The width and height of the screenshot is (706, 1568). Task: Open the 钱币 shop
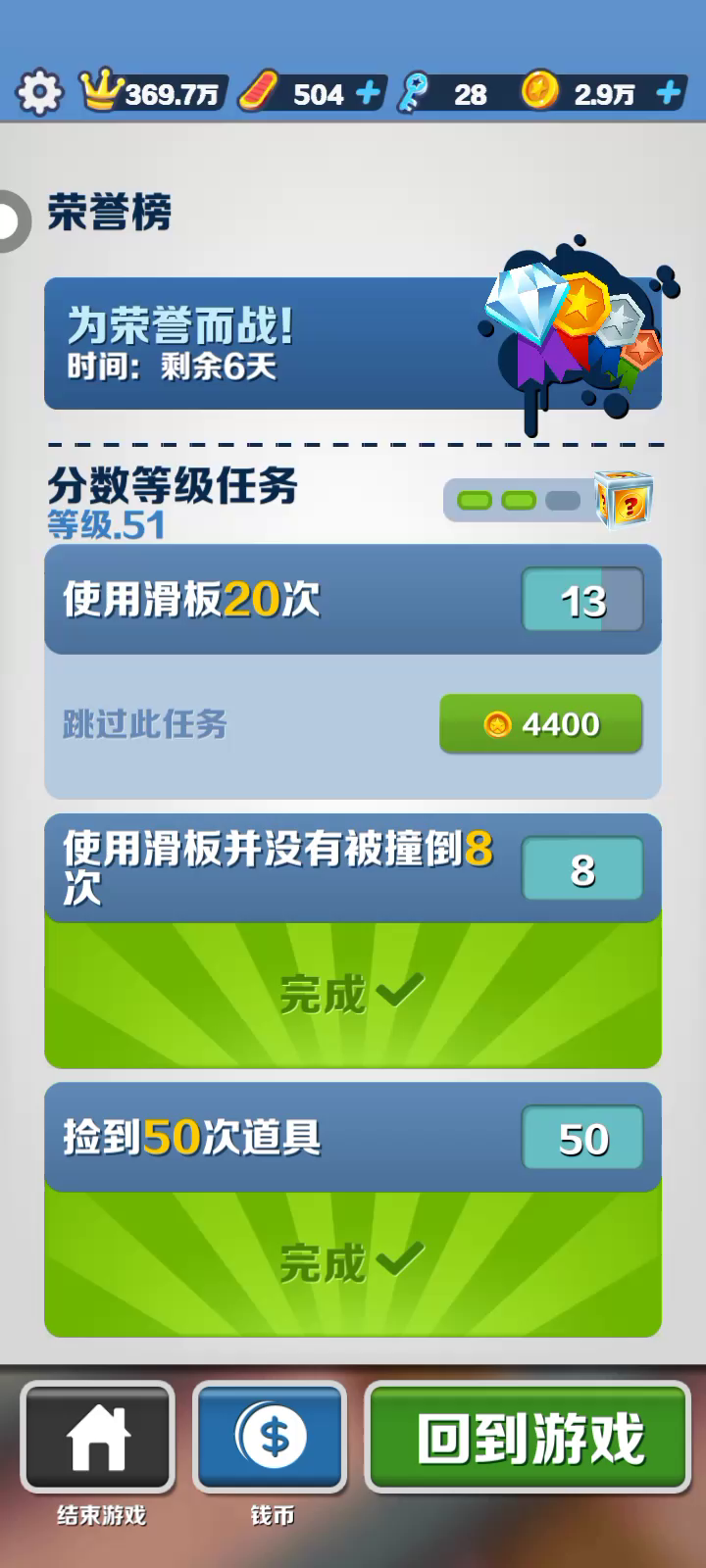point(271,1437)
